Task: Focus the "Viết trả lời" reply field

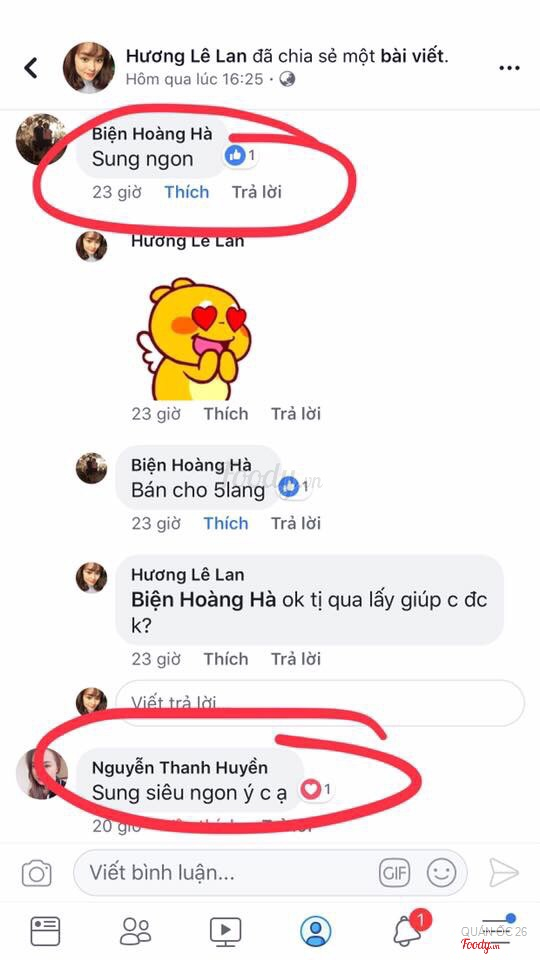Action: tap(320, 702)
